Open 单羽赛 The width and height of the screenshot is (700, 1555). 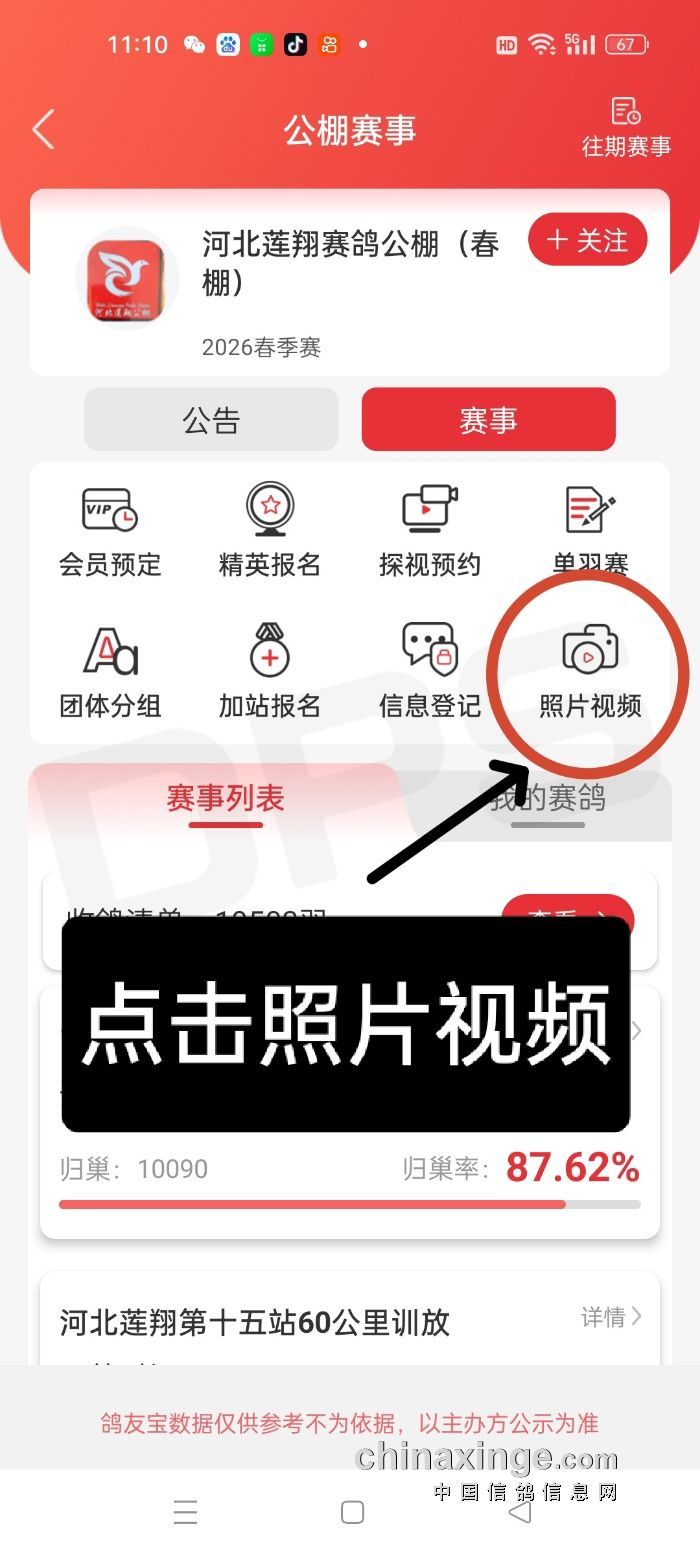590,530
